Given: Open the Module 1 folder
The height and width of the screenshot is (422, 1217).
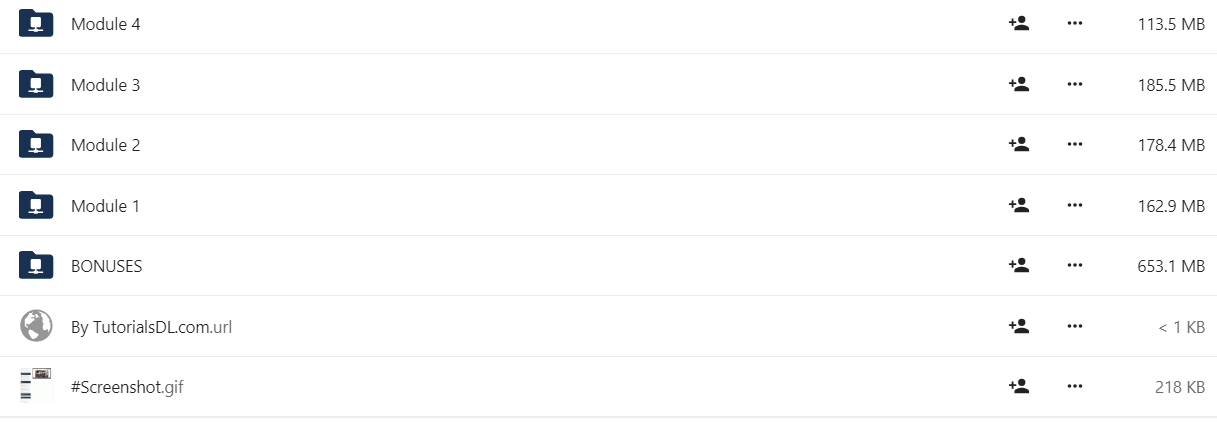Looking at the screenshot, I should 105,206.
